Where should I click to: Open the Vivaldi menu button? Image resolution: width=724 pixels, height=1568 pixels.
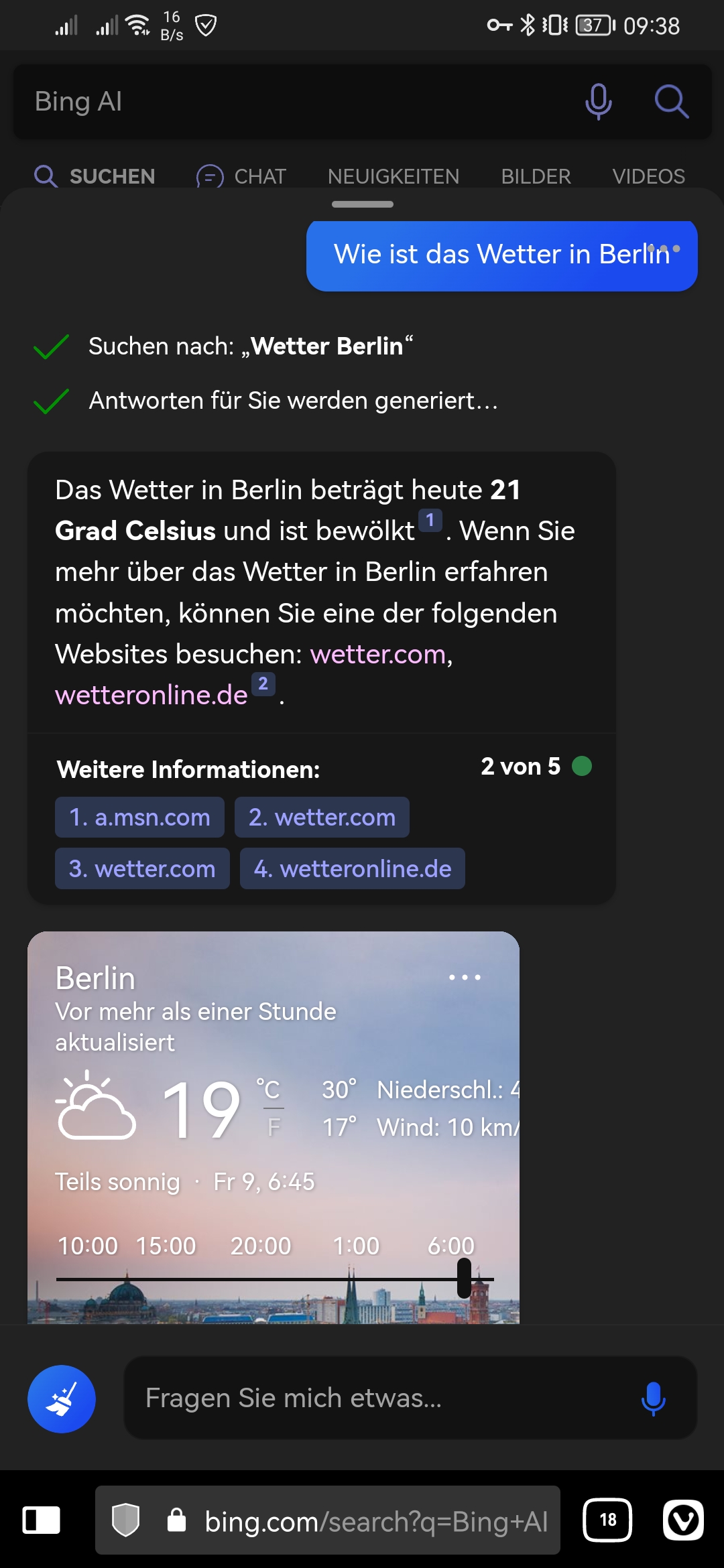click(683, 1520)
